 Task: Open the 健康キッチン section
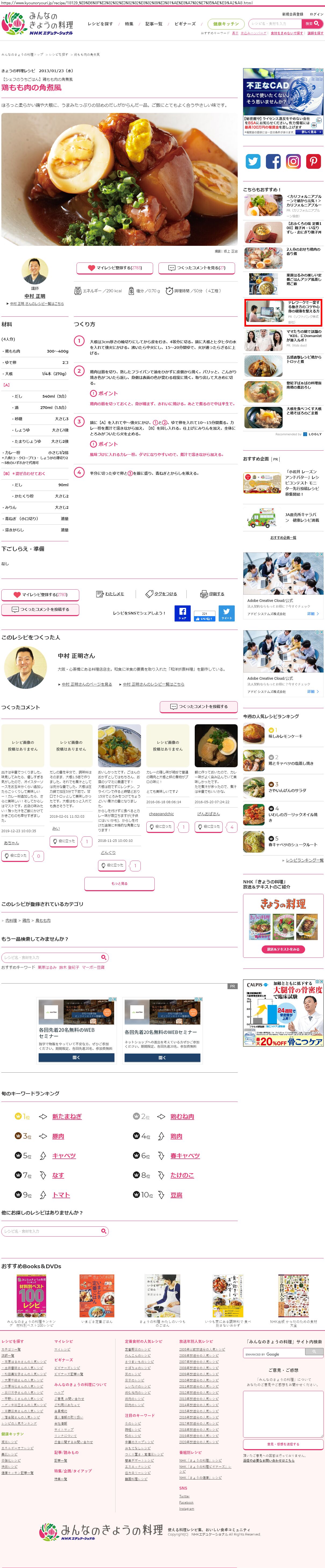(226, 24)
